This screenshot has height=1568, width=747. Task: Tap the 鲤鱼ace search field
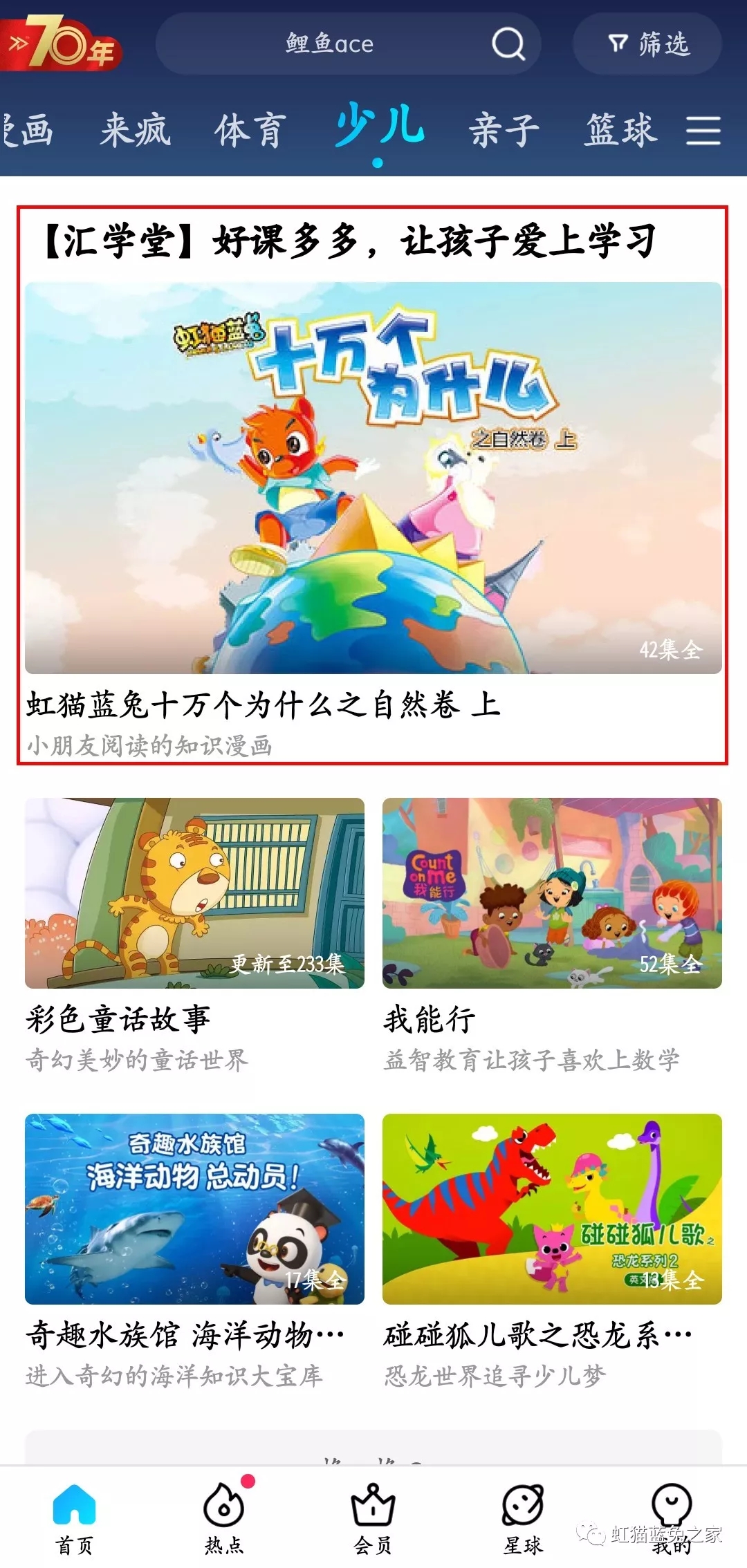348,44
